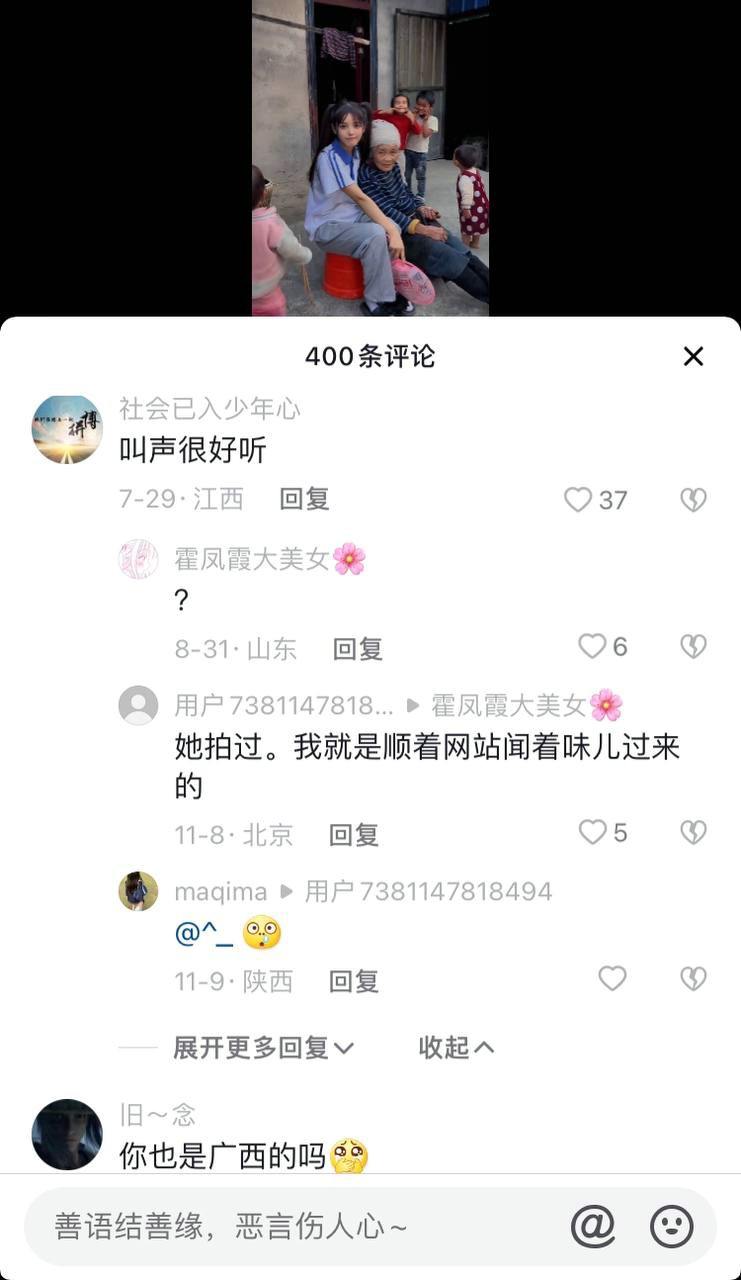Viewport: 741px width, 1280px height.
Task: Dislike the comment by 社会已入少年心
Action: 693,499
